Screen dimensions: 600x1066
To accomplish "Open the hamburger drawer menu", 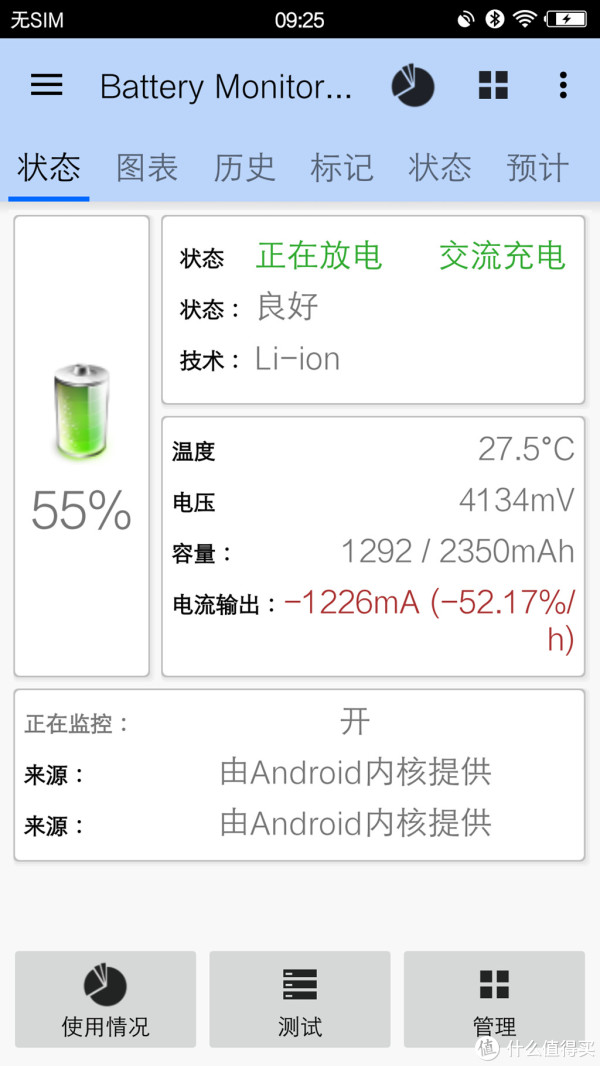I will [x=47, y=86].
